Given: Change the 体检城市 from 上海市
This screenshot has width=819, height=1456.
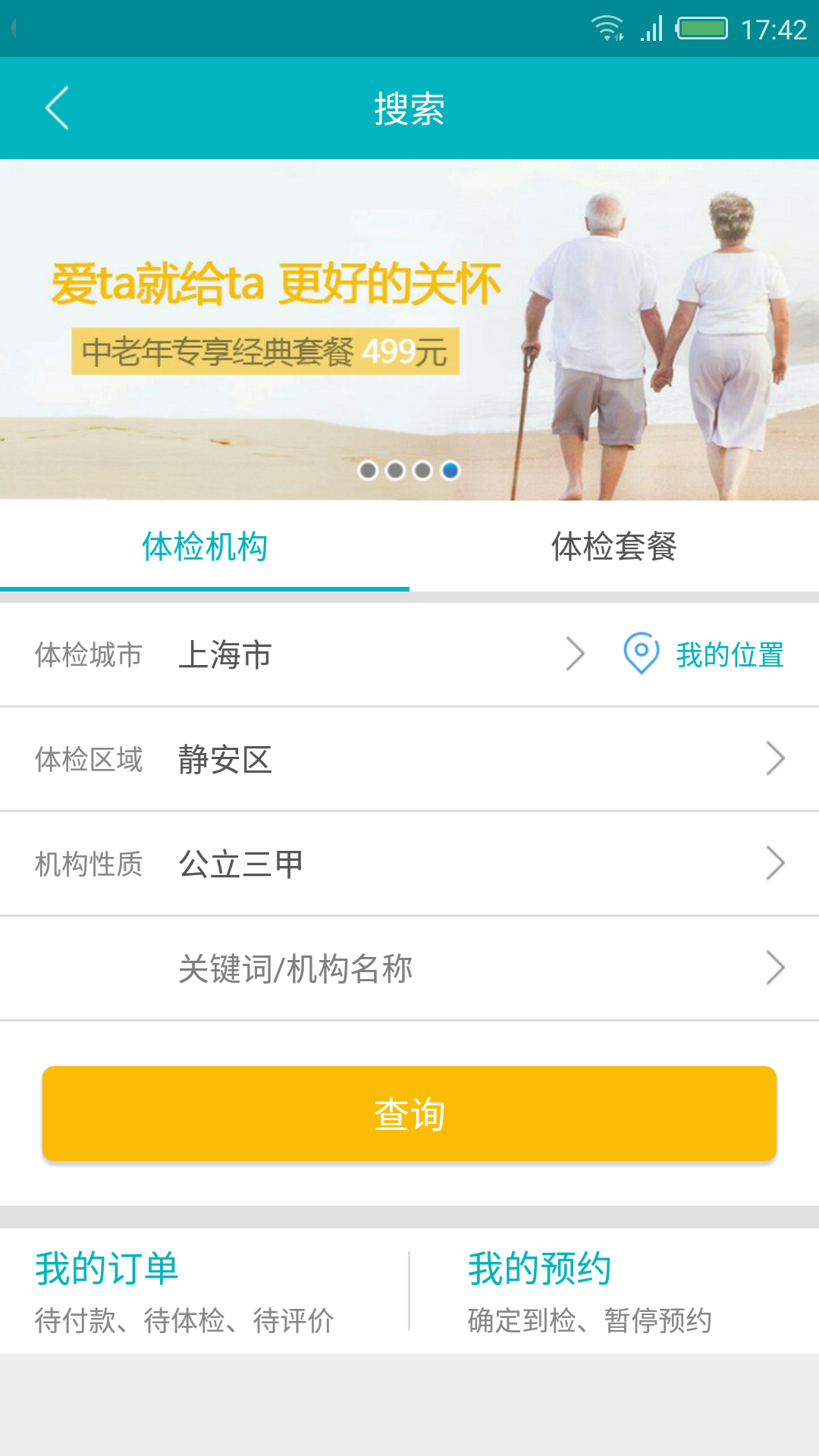Looking at the screenshot, I should (379, 654).
